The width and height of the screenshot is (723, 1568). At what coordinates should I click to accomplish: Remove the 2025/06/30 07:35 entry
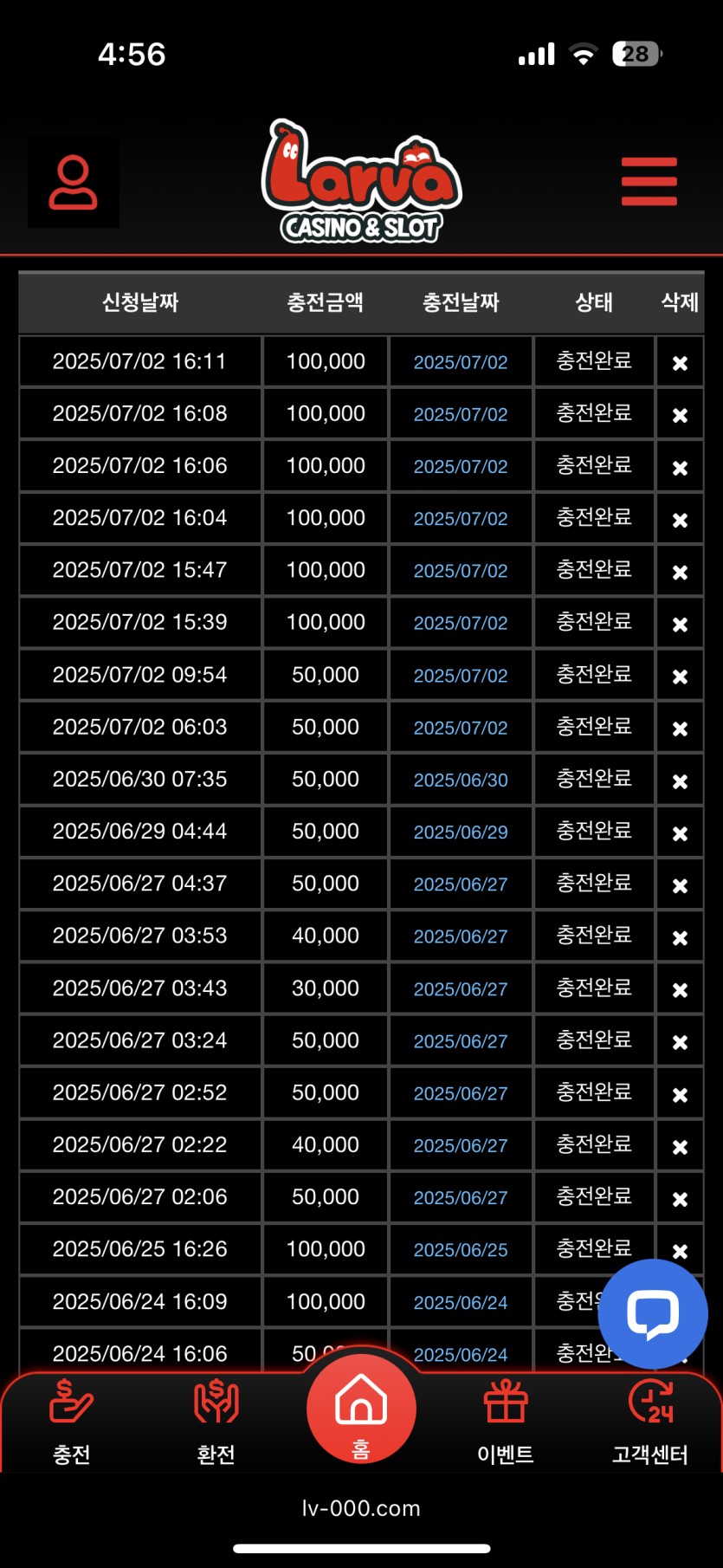tap(681, 781)
